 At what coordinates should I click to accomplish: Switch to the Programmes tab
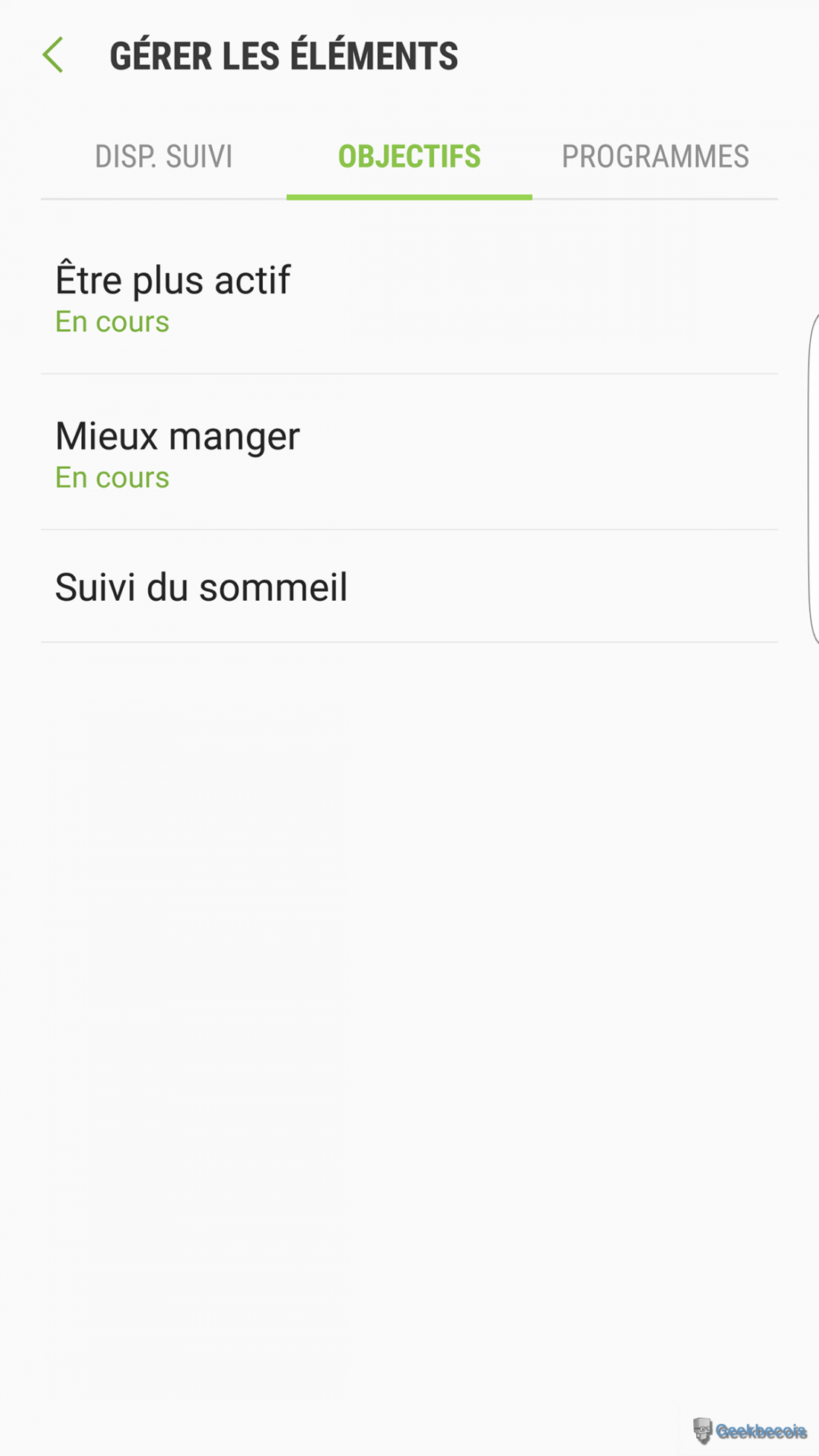pyautogui.click(x=655, y=156)
